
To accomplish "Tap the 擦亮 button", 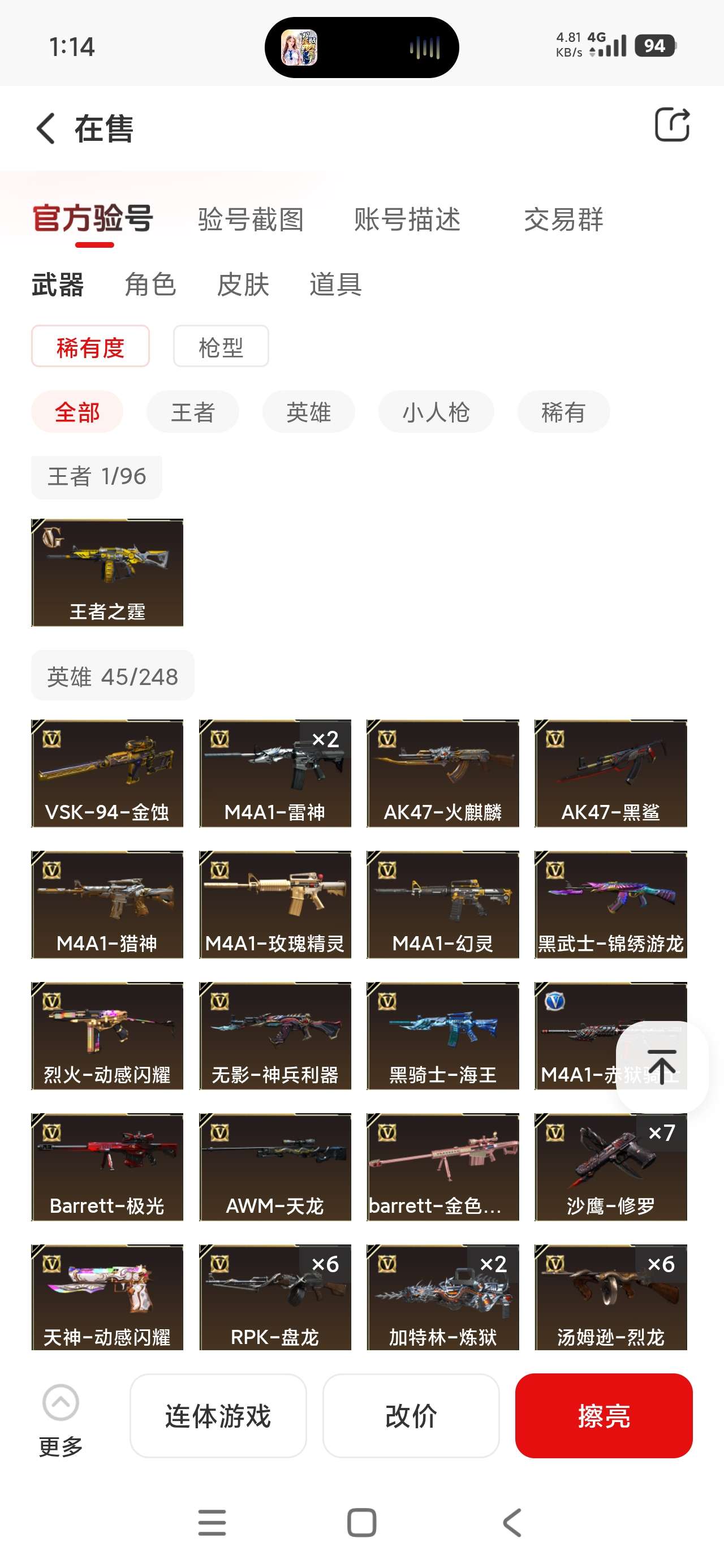I will click(x=604, y=1415).
